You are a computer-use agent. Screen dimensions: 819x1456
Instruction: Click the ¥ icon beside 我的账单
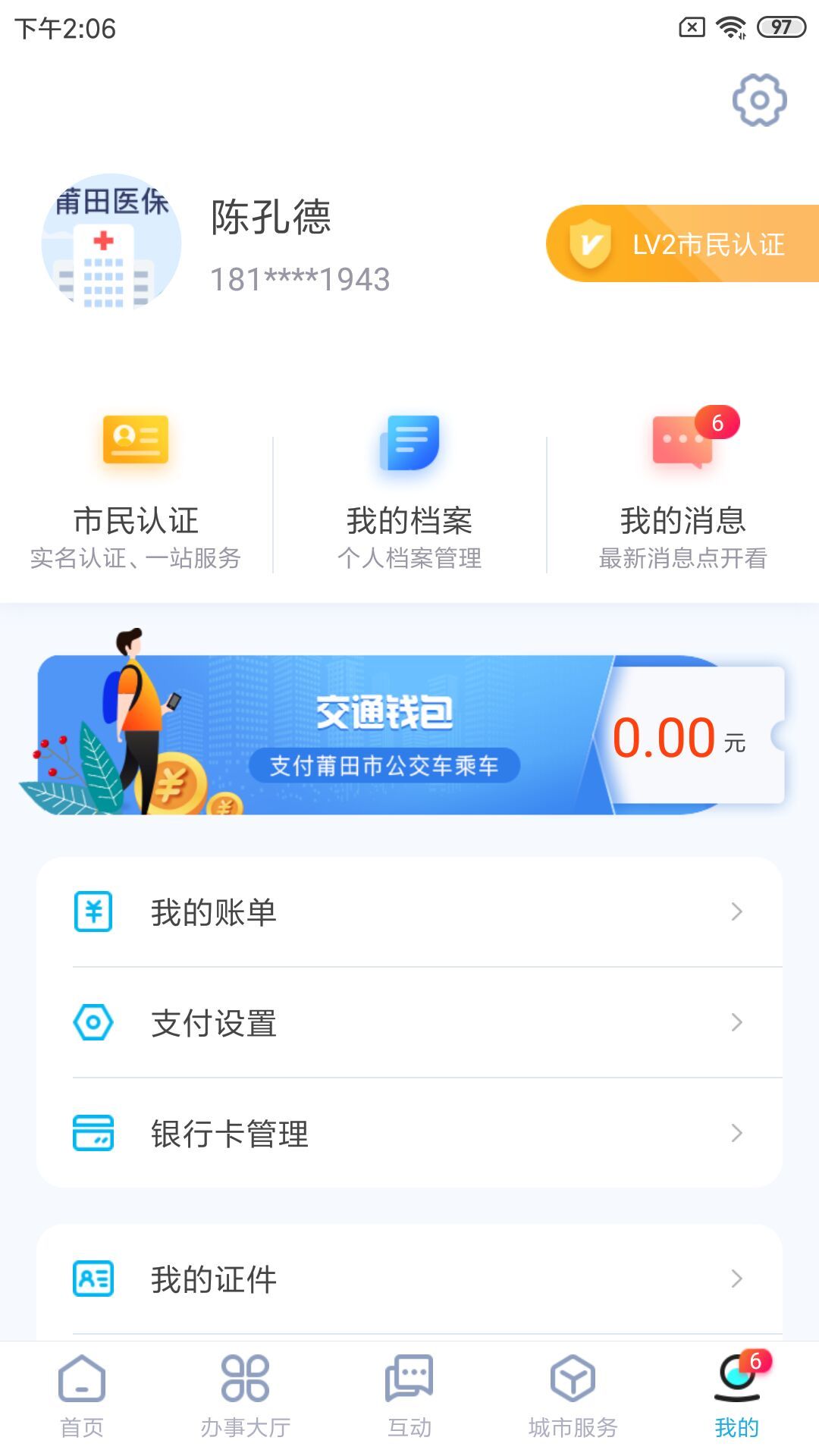click(x=93, y=912)
